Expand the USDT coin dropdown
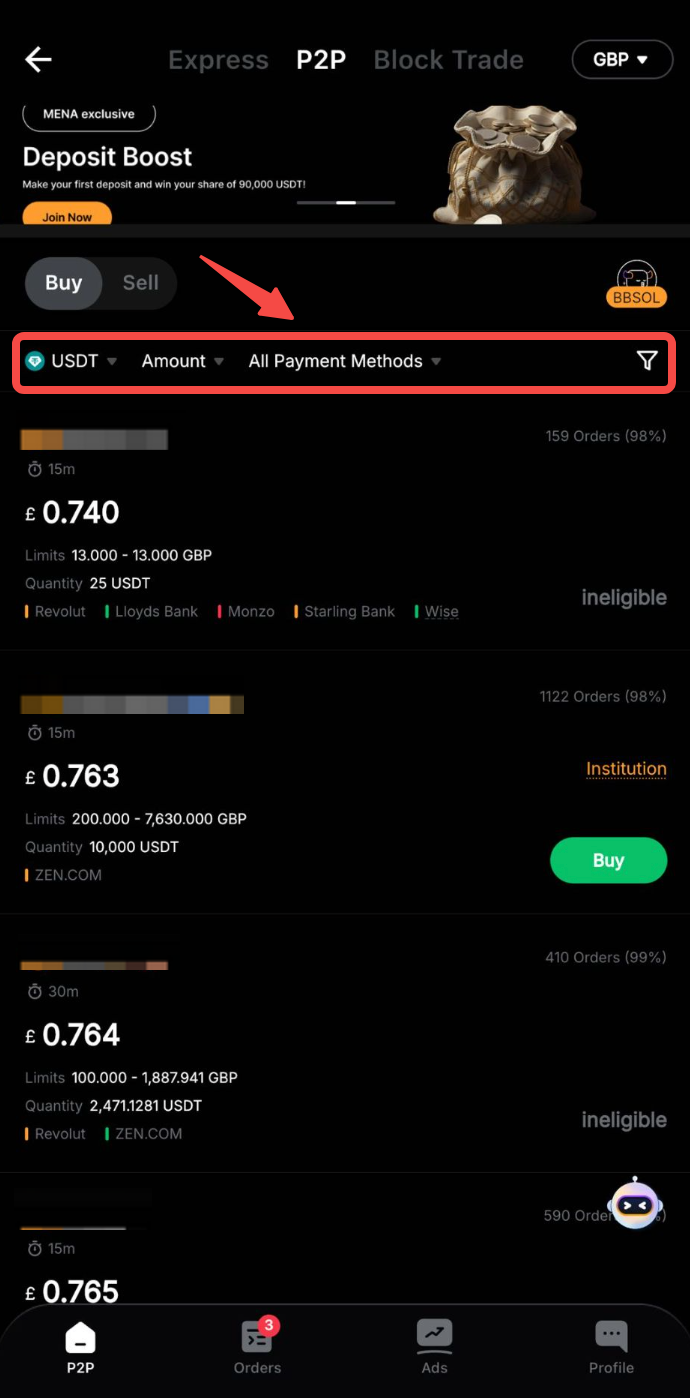Screen dimensions: 690x1398 point(72,361)
